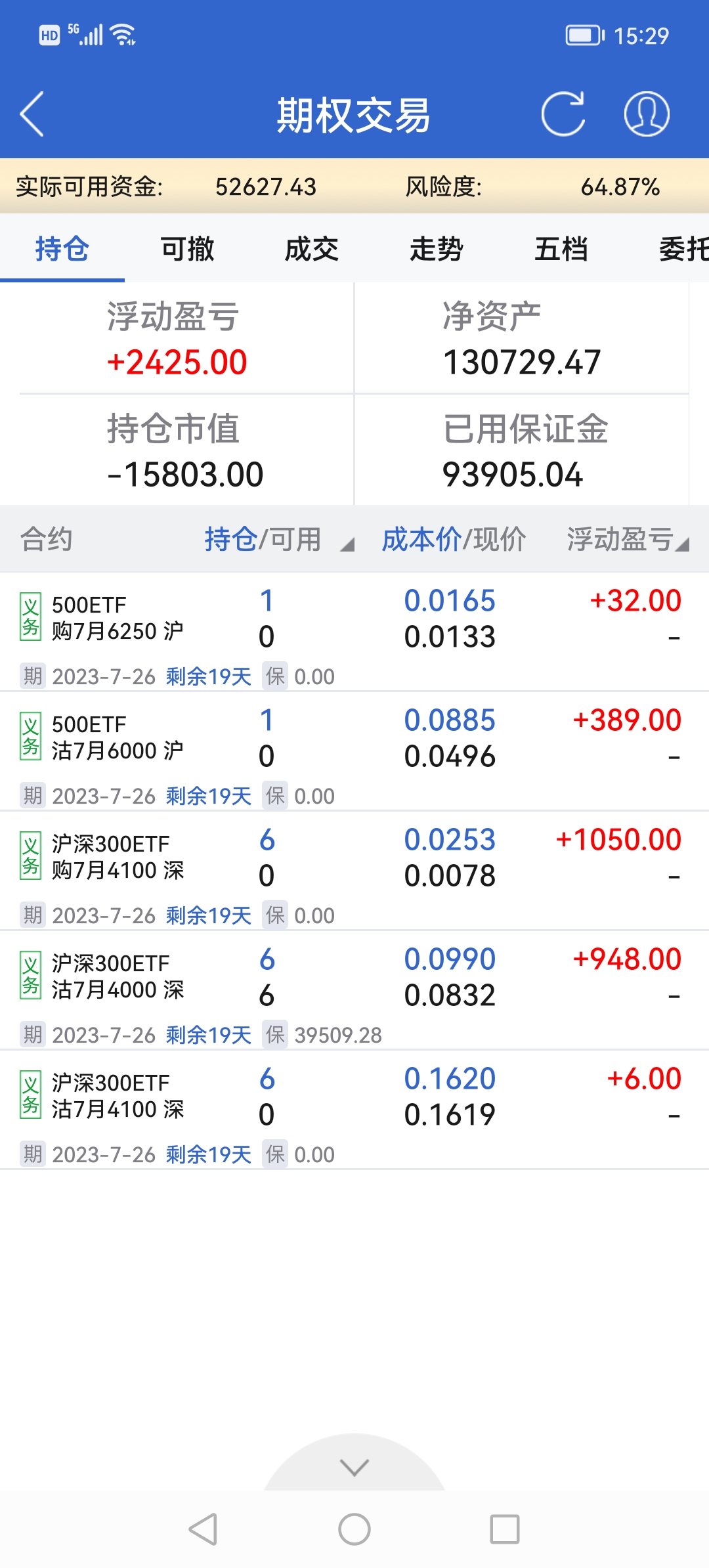
Task: Select the 五档 tab
Action: point(561,250)
